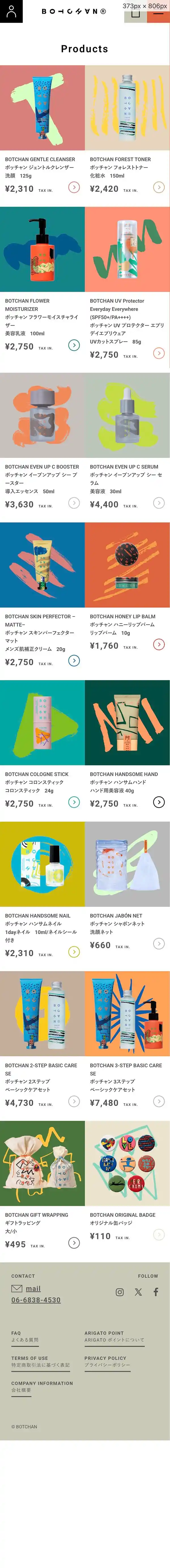Tap arrow beside Even Up C Serum
The image size is (170, 1568).
(x=159, y=503)
